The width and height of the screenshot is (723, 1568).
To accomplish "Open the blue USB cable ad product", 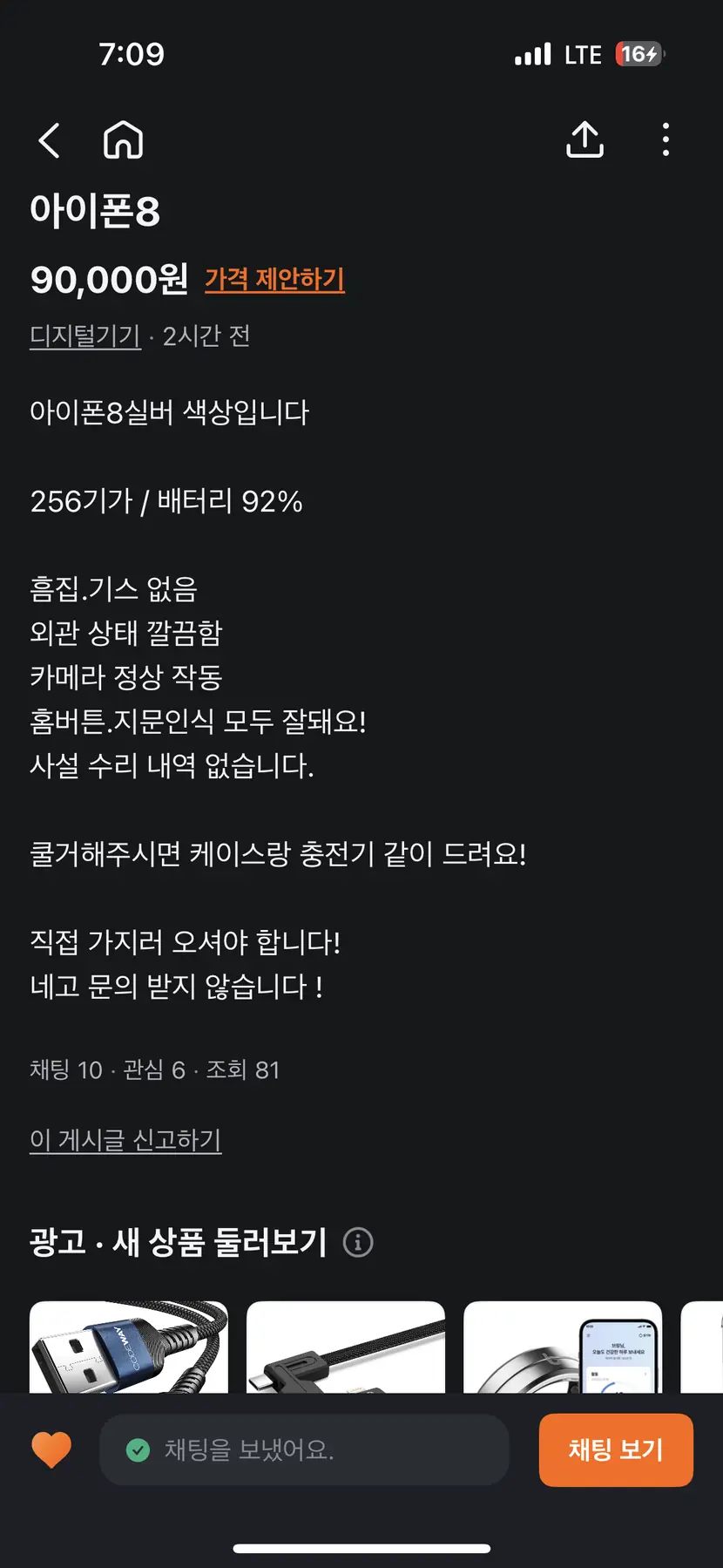I will coord(129,1347).
